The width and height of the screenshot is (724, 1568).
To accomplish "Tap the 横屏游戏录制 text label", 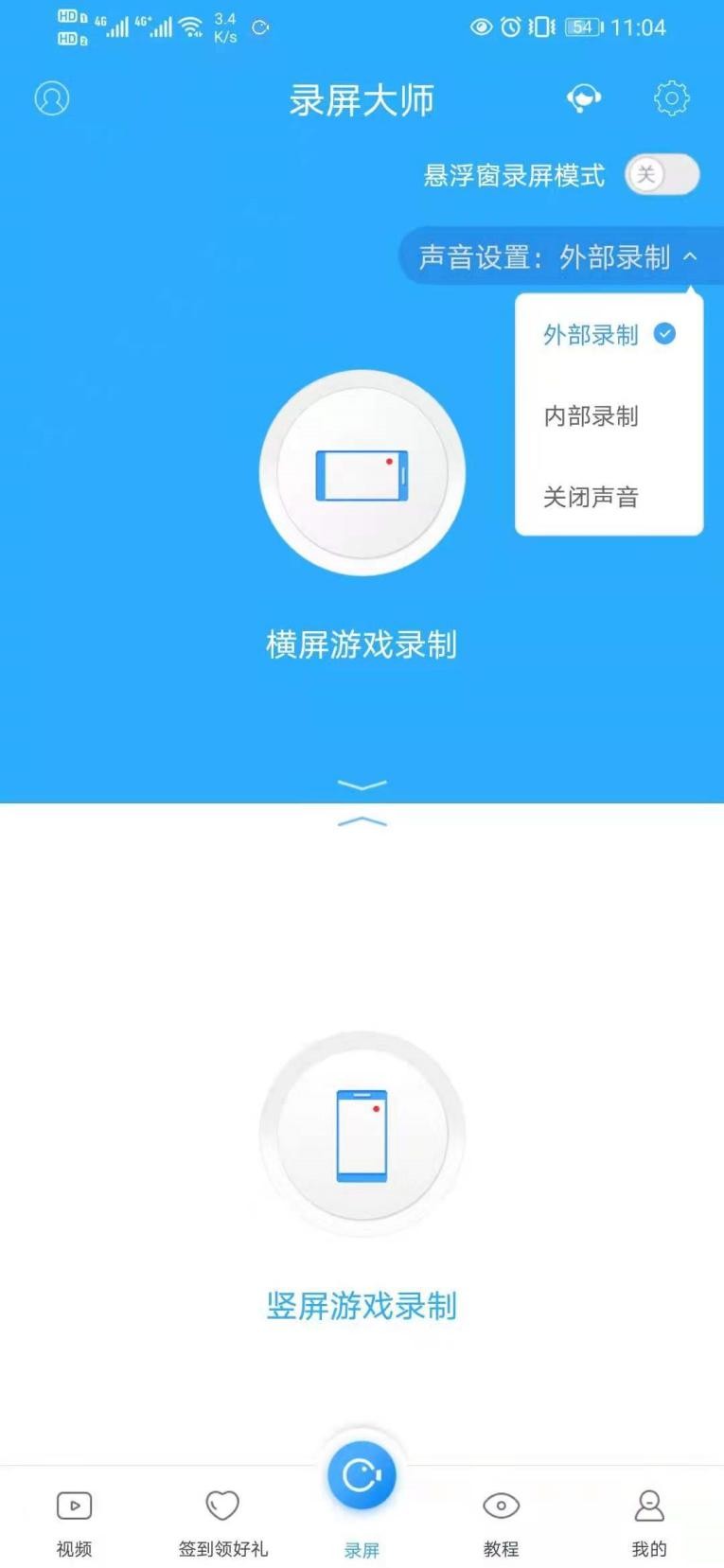I will [361, 644].
